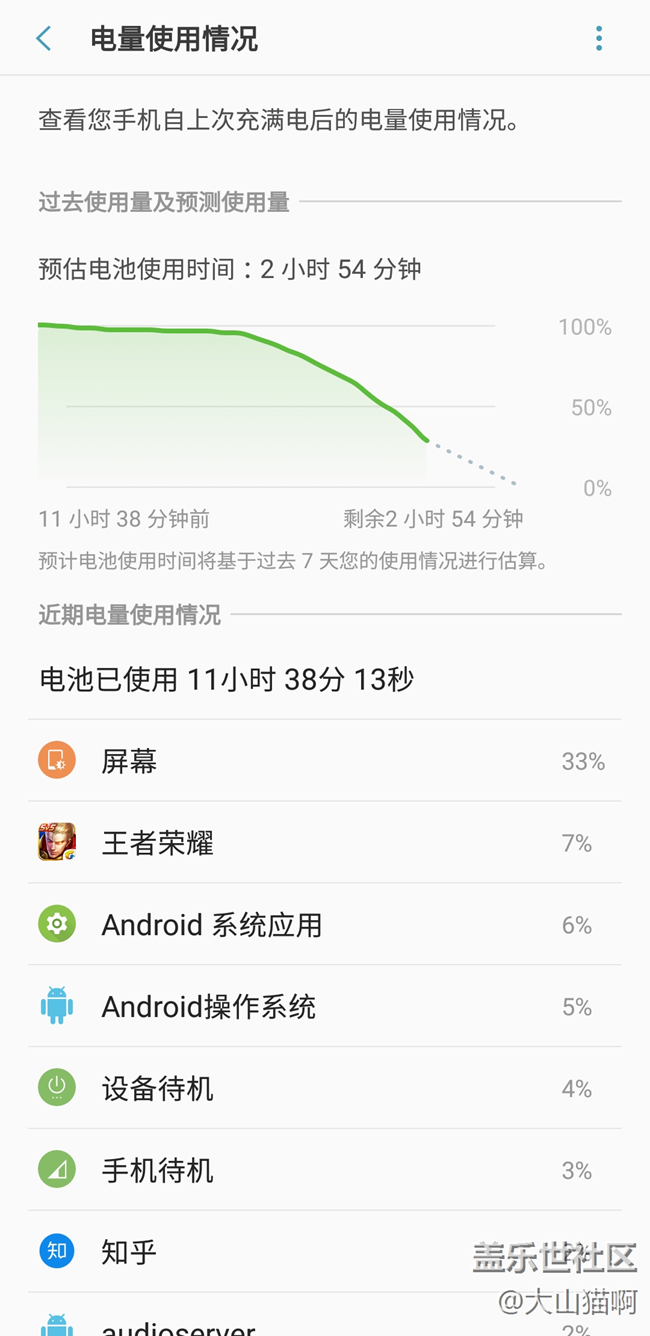650x1336 pixels.
Task: Select the Android操作系统 row
Action: point(324,1007)
